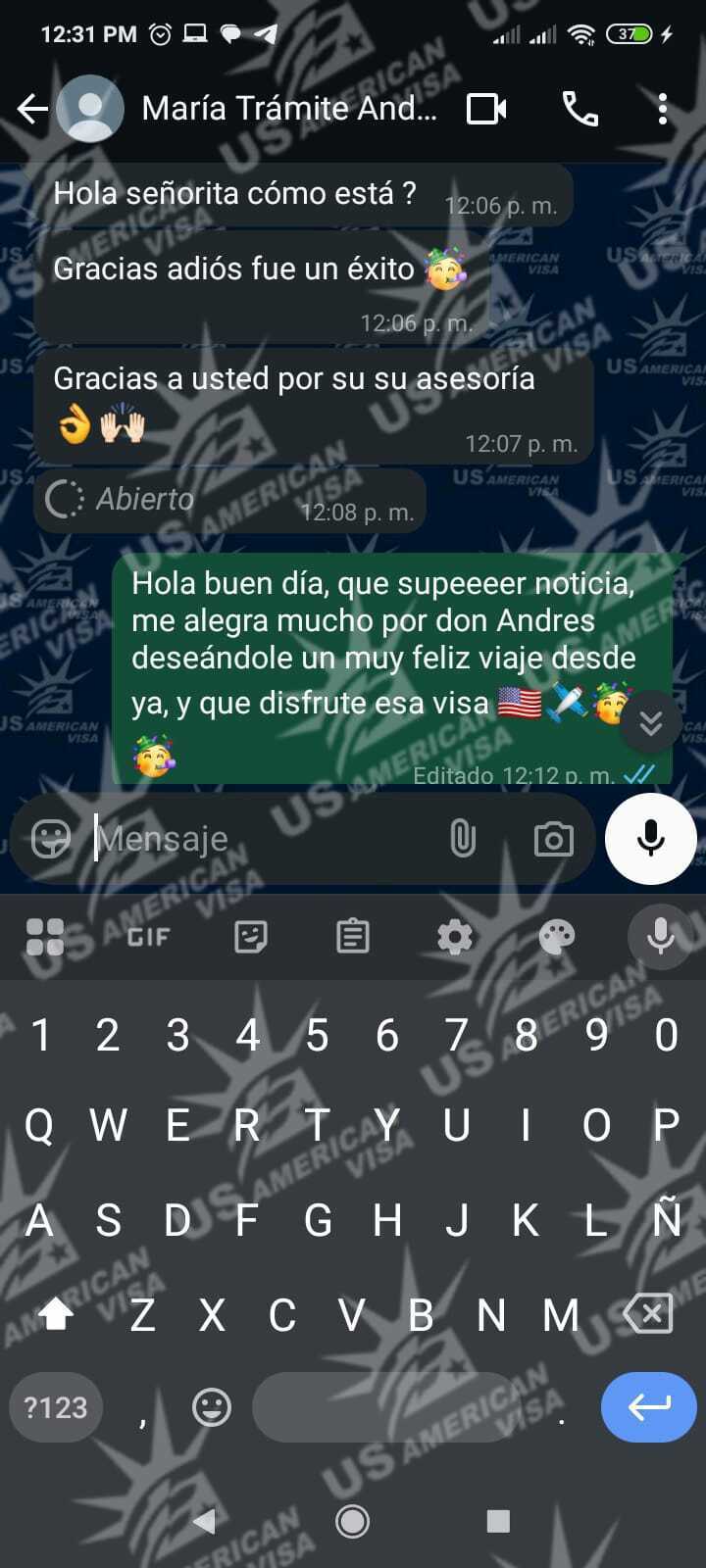Open the keyboard clipboard
The image size is (706, 1568).
coord(353,937)
